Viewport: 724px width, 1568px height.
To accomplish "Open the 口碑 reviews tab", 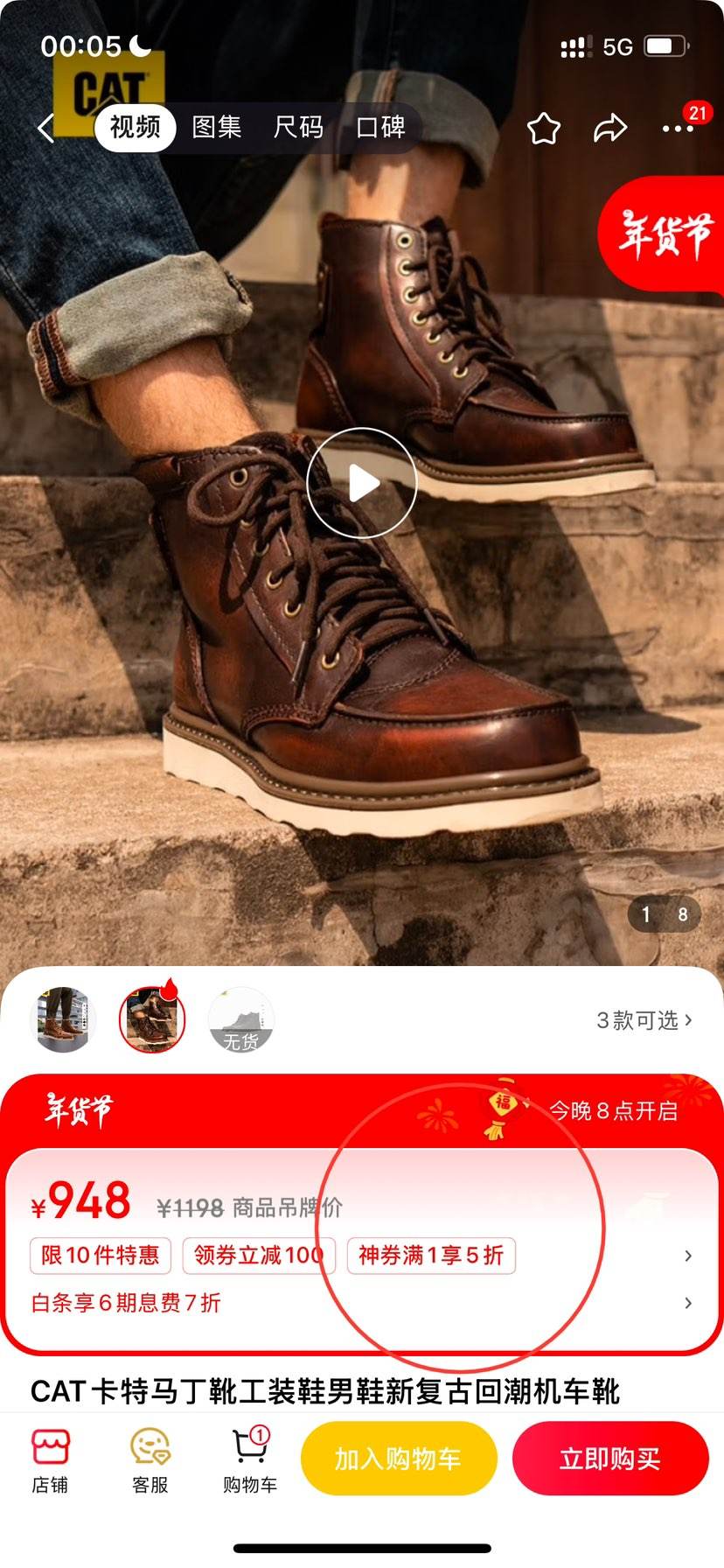I will pos(380,128).
